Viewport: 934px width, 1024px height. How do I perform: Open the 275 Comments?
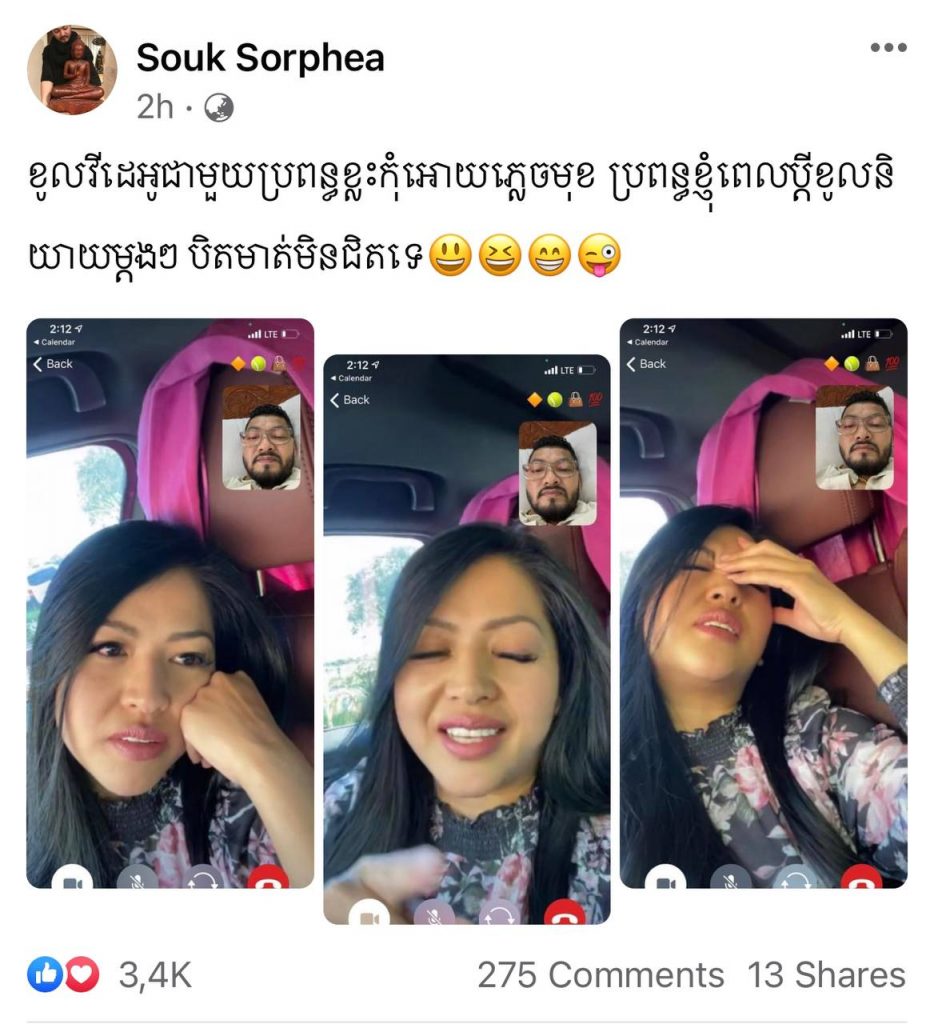pyautogui.click(x=600, y=974)
